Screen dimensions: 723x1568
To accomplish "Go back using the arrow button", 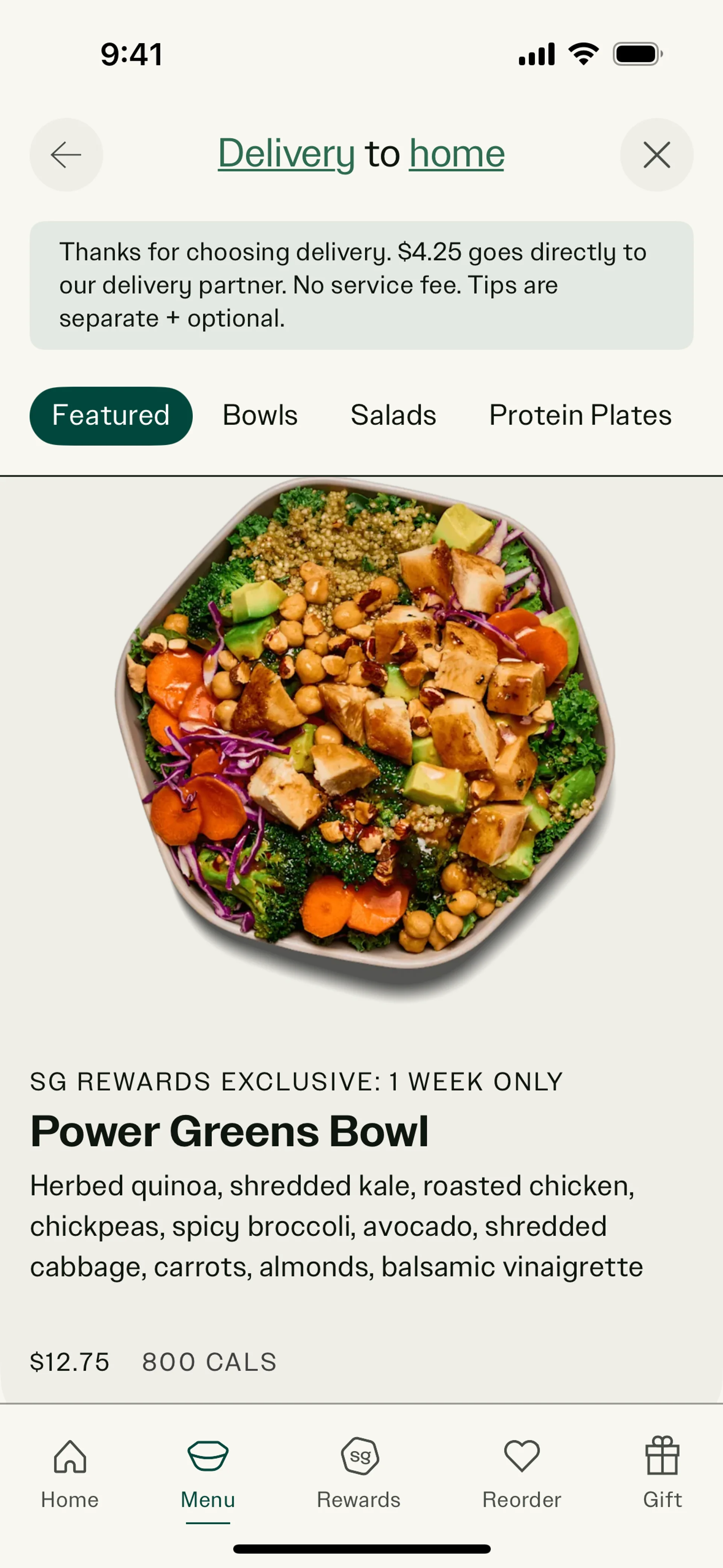I will 66,154.
